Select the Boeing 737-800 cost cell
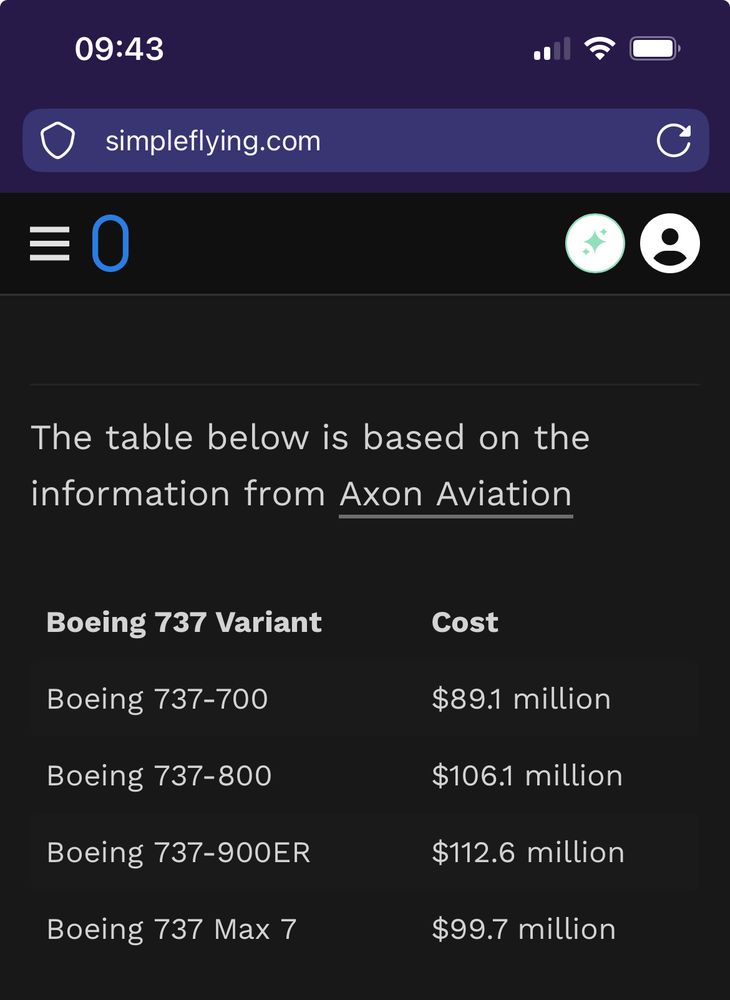This screenshot has width=730, height=1000. pos(527,775)
